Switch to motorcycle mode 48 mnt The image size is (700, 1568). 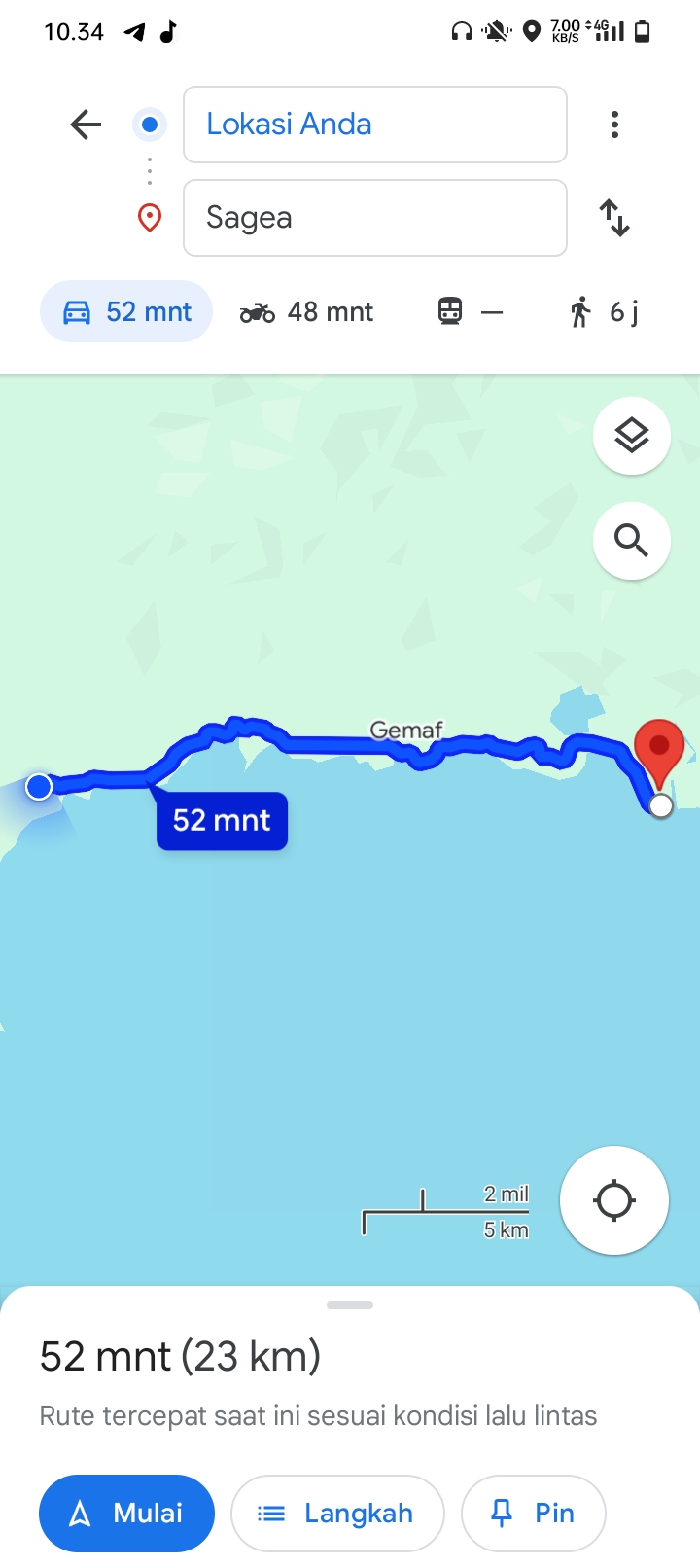(306, 311)
